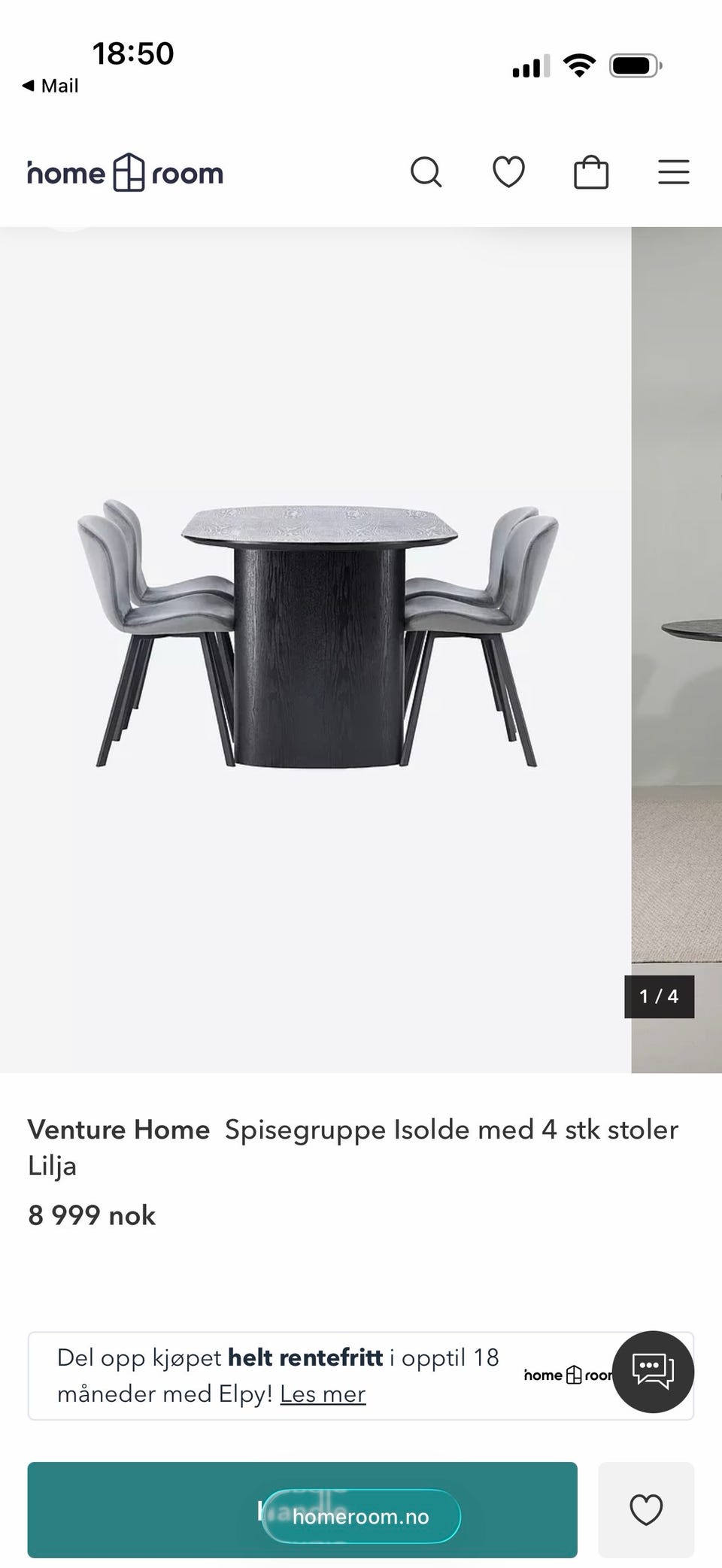
Task: Favorite the dining set with the heart button
Action: [645, 1510]
